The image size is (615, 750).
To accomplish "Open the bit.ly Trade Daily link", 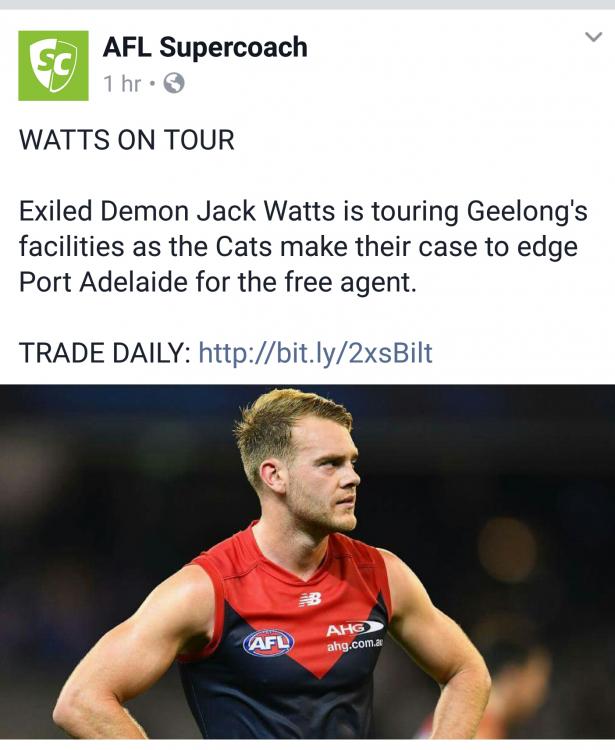I will 315,353.
